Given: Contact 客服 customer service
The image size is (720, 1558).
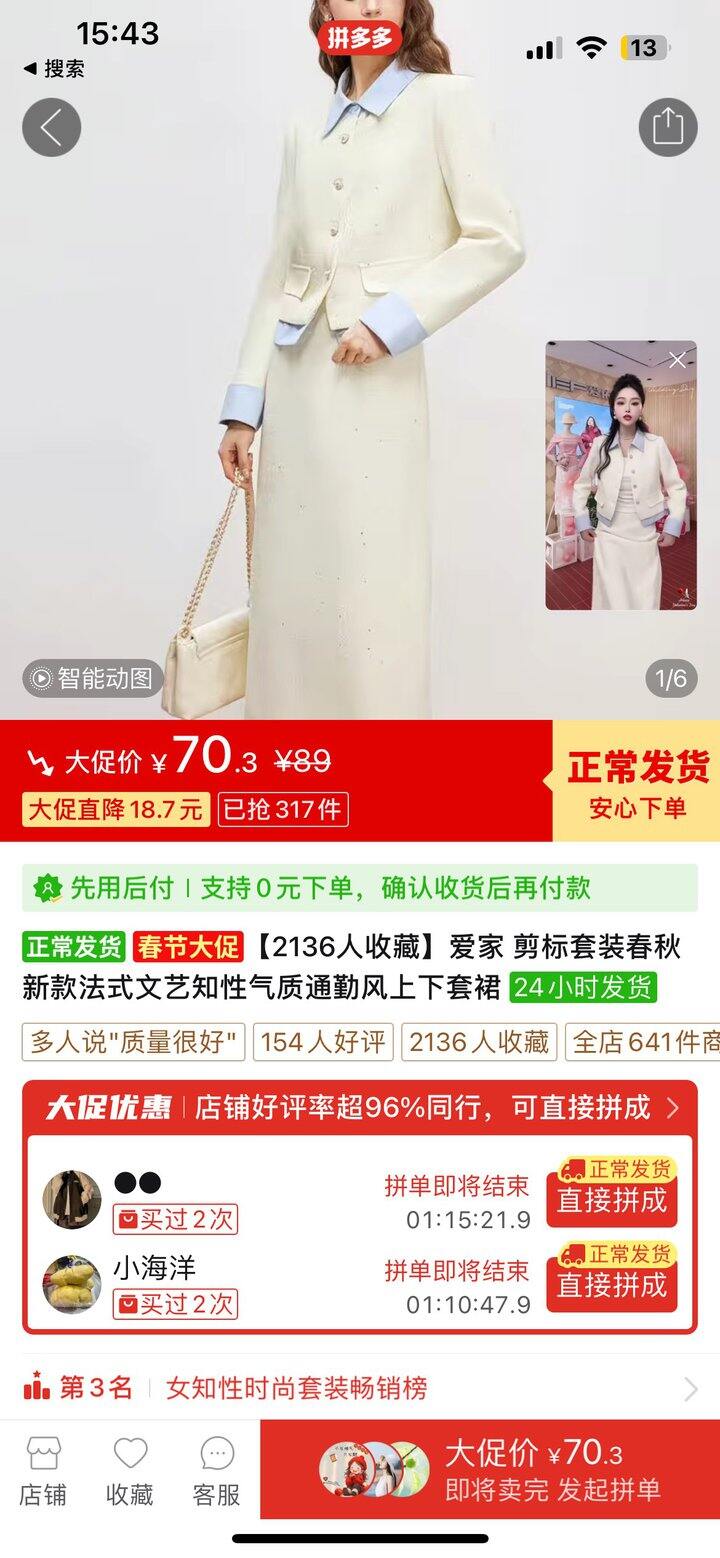Looking at the screenshot, I should click(216, 1472).
